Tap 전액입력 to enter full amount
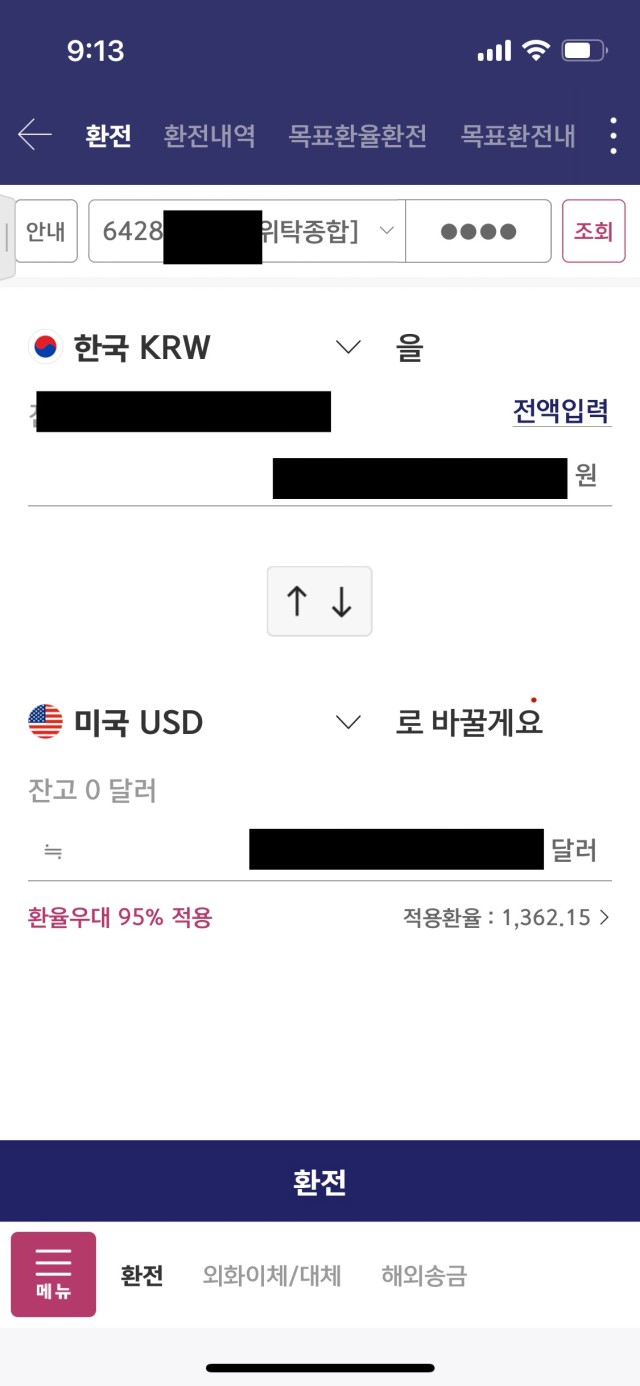This screenshot has height=1386, width=640. click(x=562, y=411)
